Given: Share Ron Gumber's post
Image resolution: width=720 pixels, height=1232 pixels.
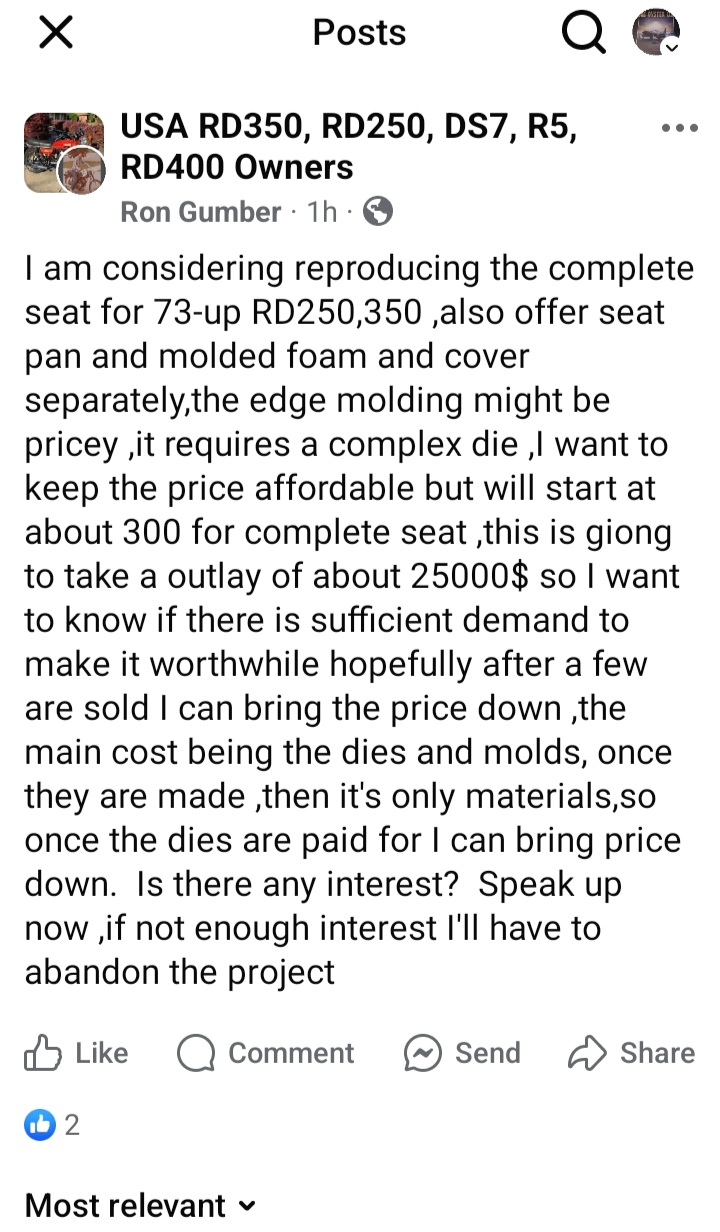Looking at the screenshot, I should click(631, 1053).
